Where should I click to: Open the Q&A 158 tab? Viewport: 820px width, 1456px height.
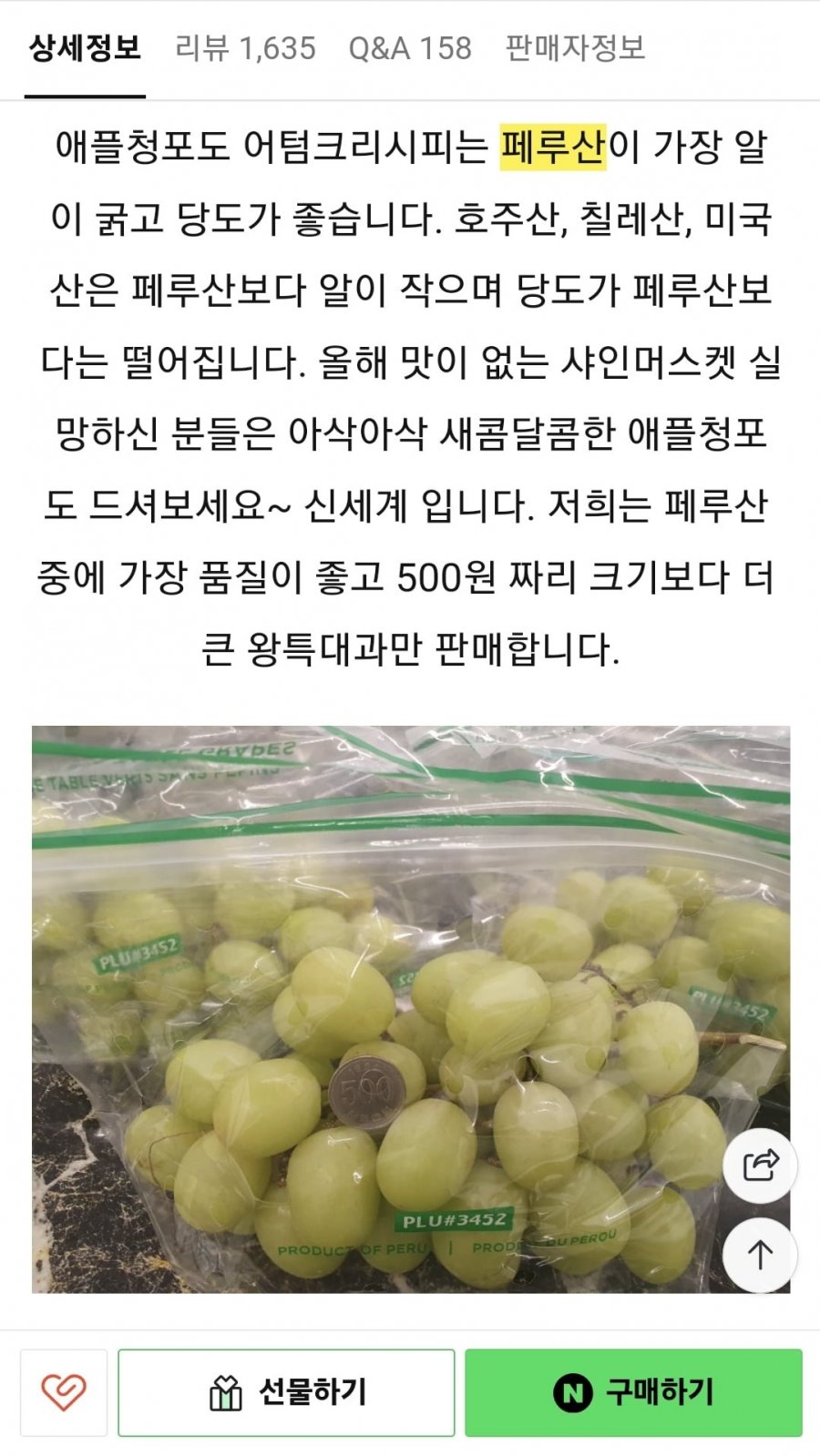[x=410, y=48]
